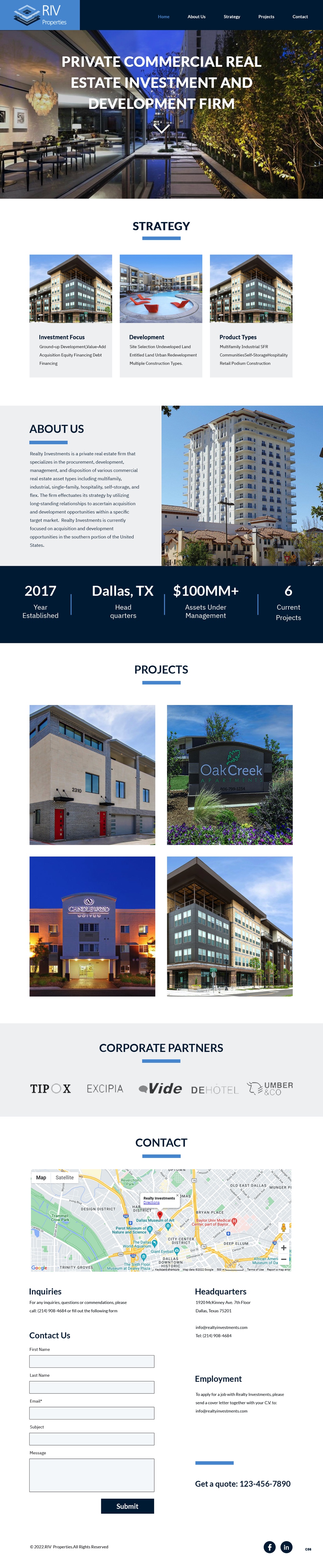Open the Candlewood Suites project image

(x=92, y=926)
